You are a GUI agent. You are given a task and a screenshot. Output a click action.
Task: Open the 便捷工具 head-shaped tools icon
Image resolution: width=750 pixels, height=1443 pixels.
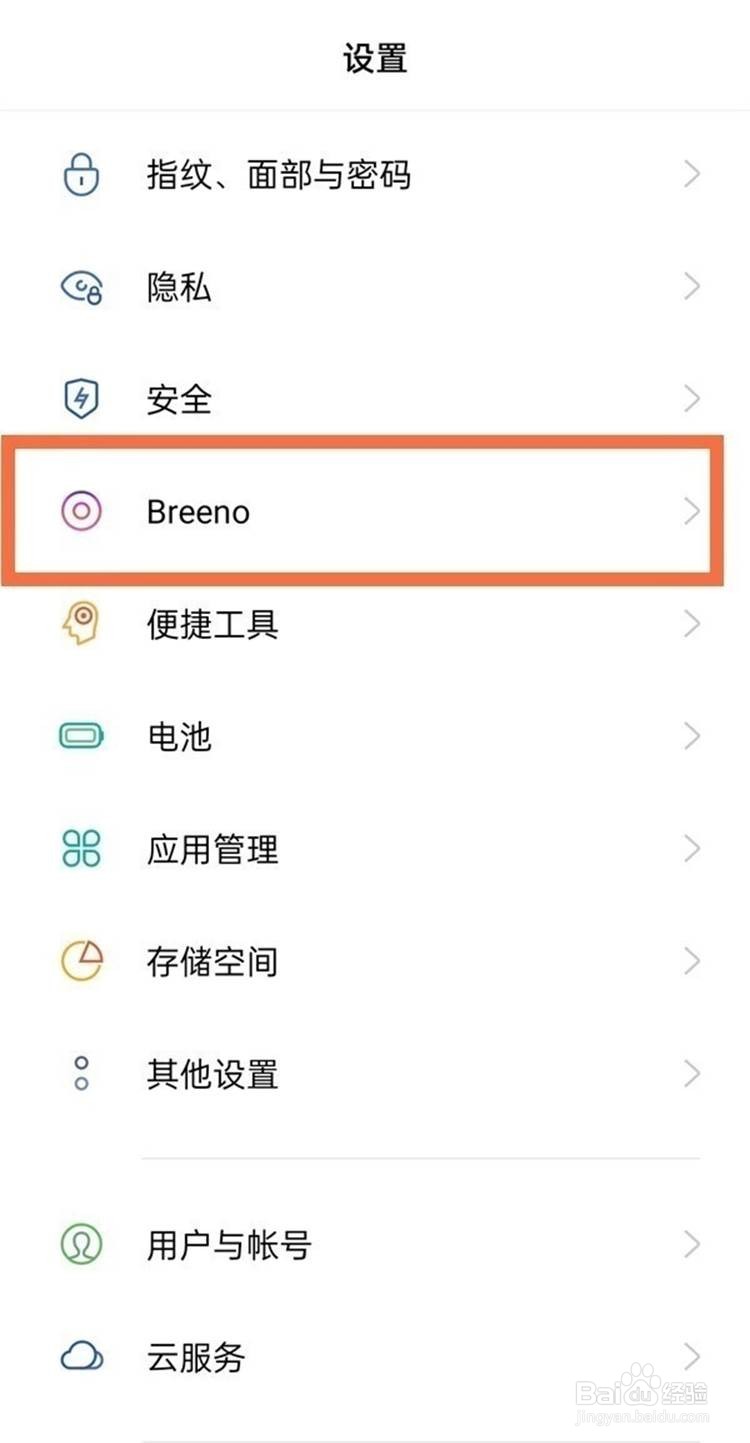(81, 624)
